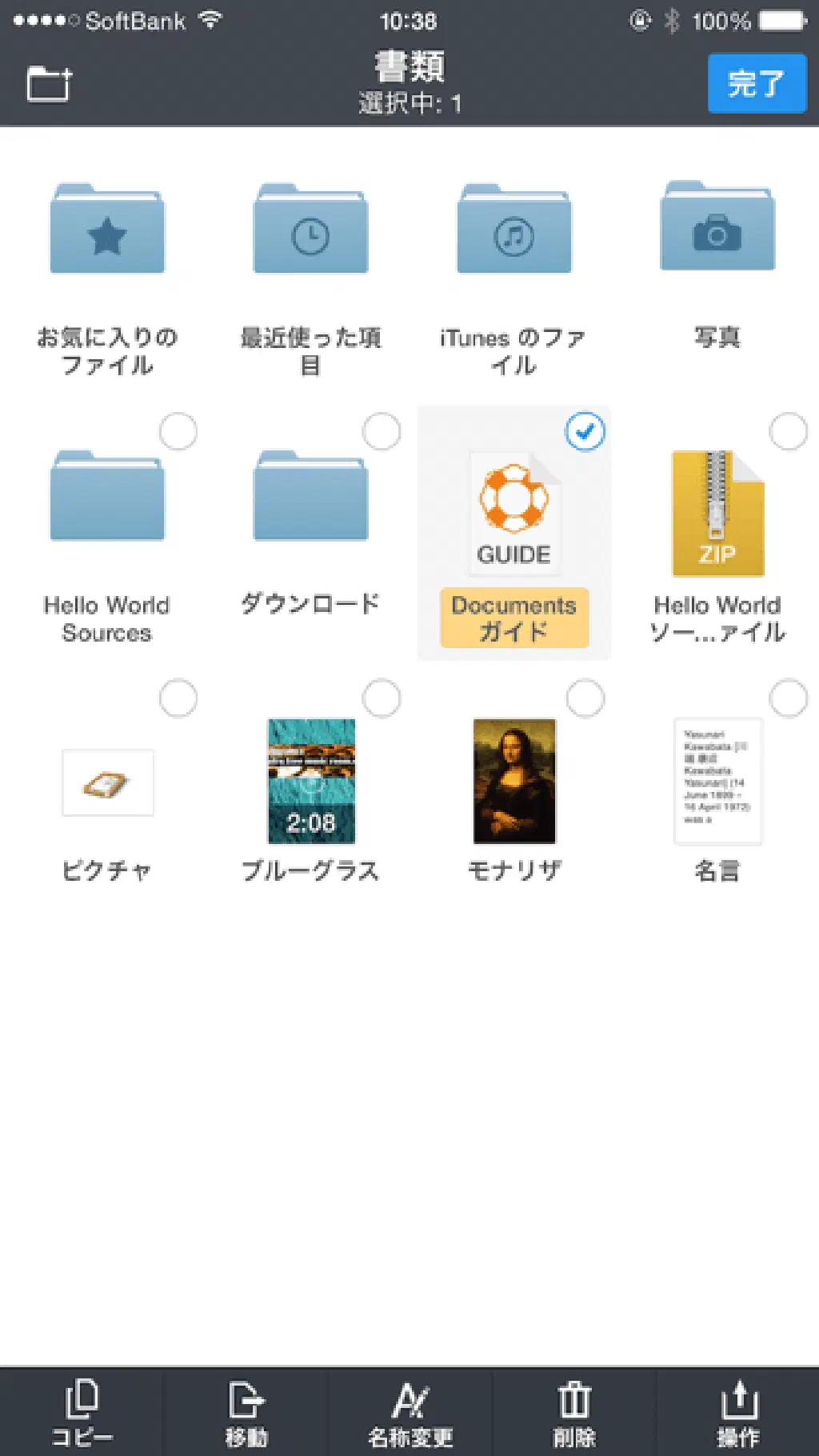This screenshot has width=819, height=1456.
Task: Uncheck the Documents ガイド file
Action: pyautogui.click(x=585, y=432)
